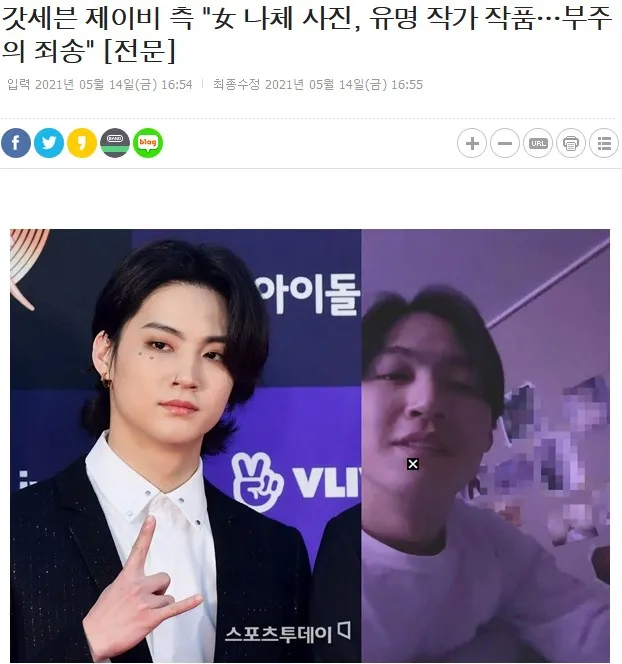Share the article on Twitter
The height and width of the screenshot is (664, 622).
coord(49,143)
